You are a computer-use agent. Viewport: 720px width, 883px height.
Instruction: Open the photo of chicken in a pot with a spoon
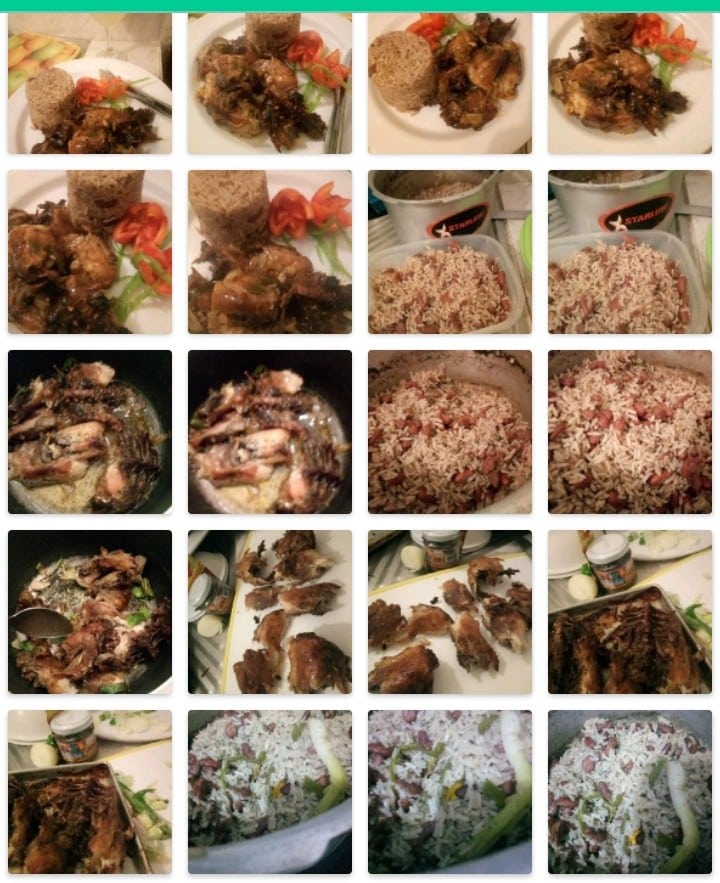[x=89, y=612]
